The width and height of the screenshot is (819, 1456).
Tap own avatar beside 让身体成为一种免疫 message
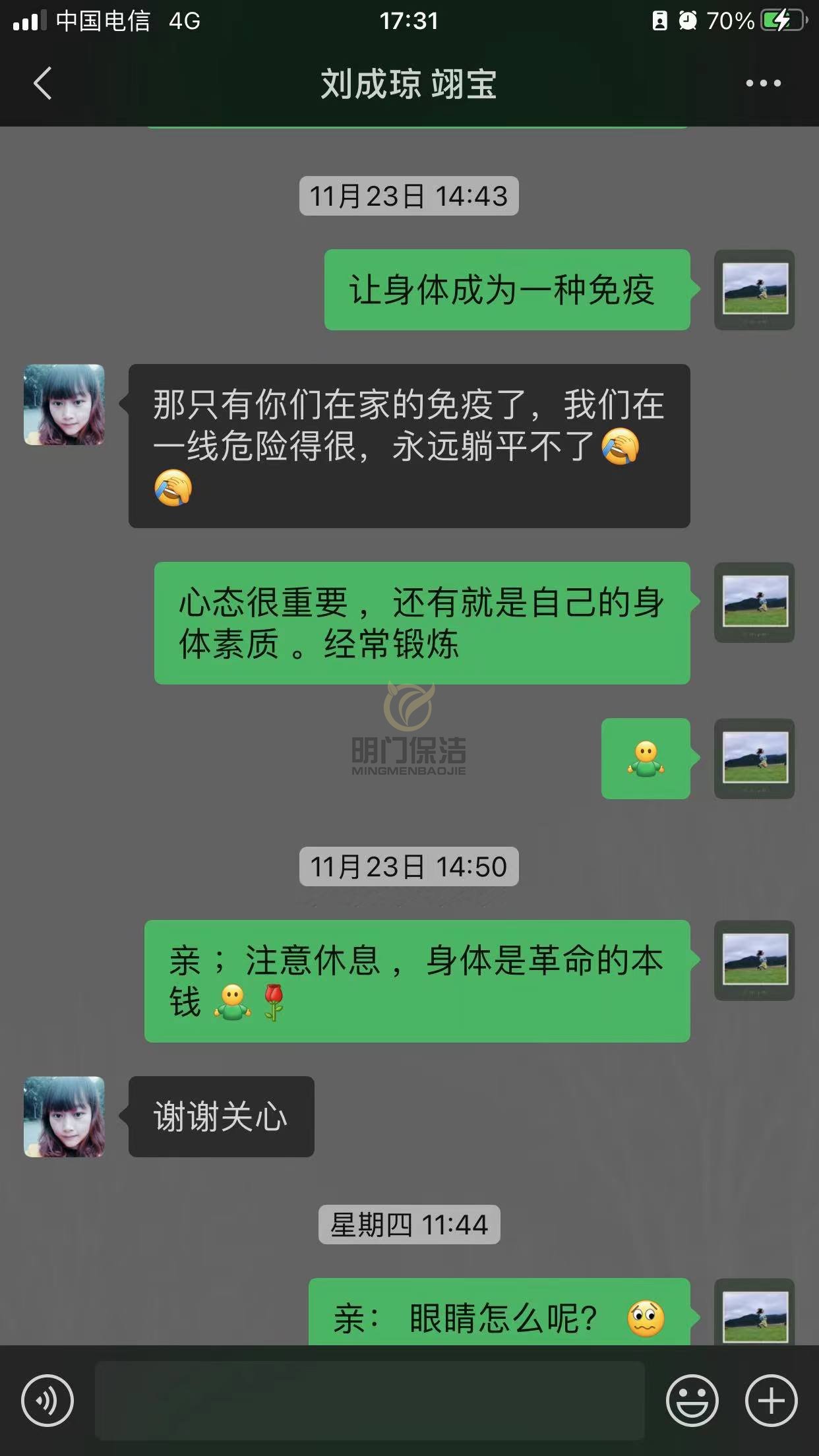click(754, 289)
